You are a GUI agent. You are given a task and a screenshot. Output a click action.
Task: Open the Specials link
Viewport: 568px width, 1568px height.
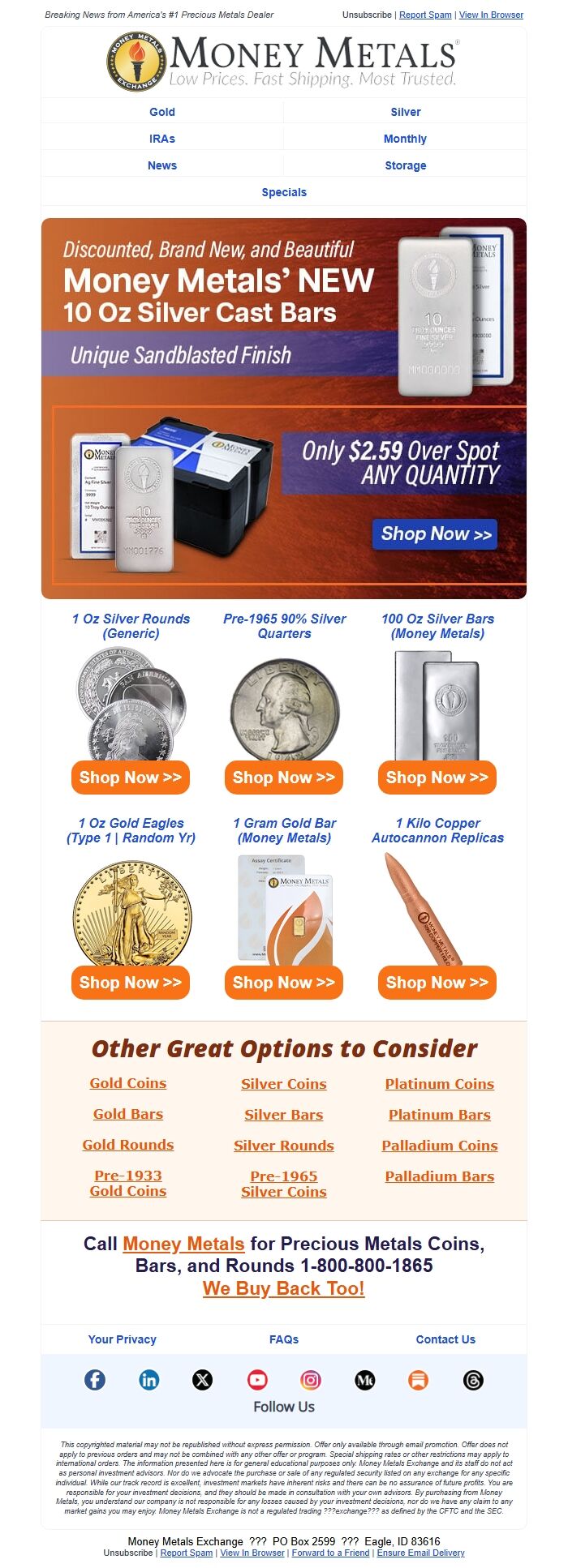pyautogui.click(x=284, y=192)
